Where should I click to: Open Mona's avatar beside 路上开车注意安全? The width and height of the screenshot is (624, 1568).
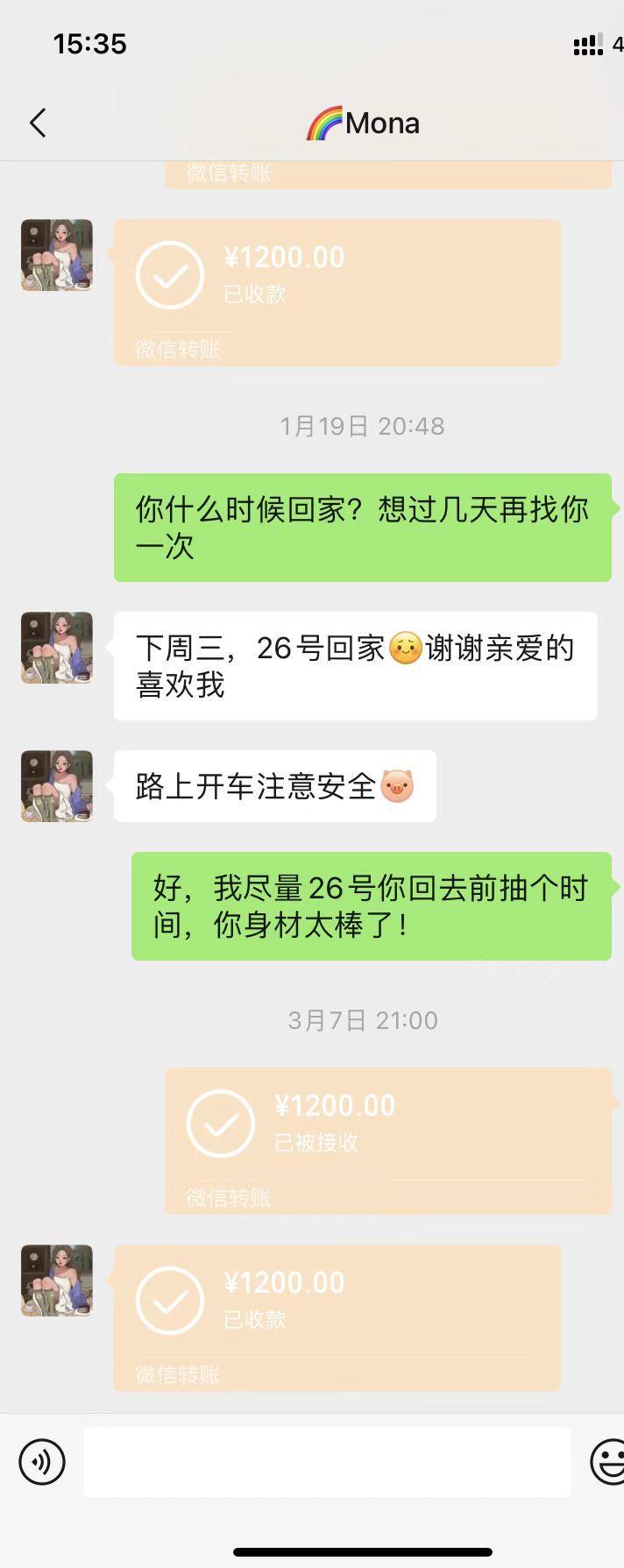pos(57,786)
